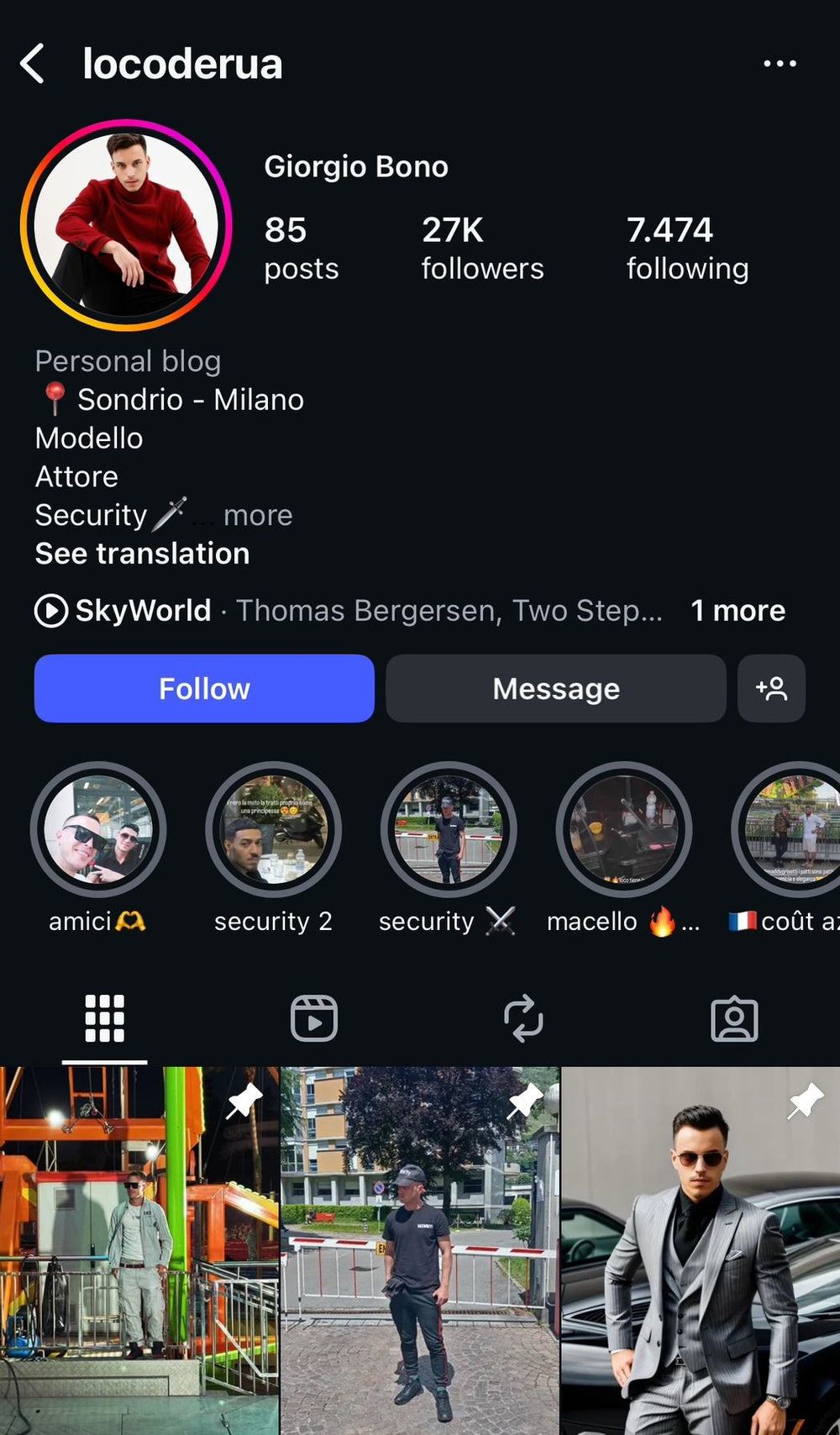Screen dimensions: 840x1435
Task: Switch to the Reels tab
Action: [314, 1018]
